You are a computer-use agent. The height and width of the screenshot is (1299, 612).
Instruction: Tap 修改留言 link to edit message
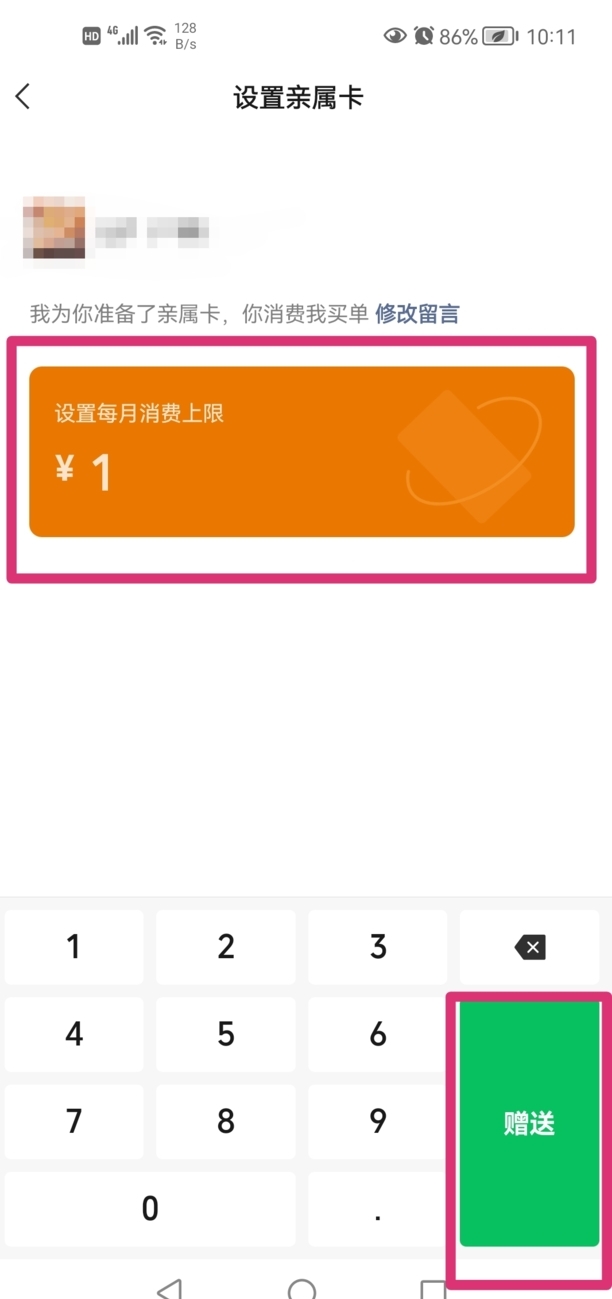(417, 314)
